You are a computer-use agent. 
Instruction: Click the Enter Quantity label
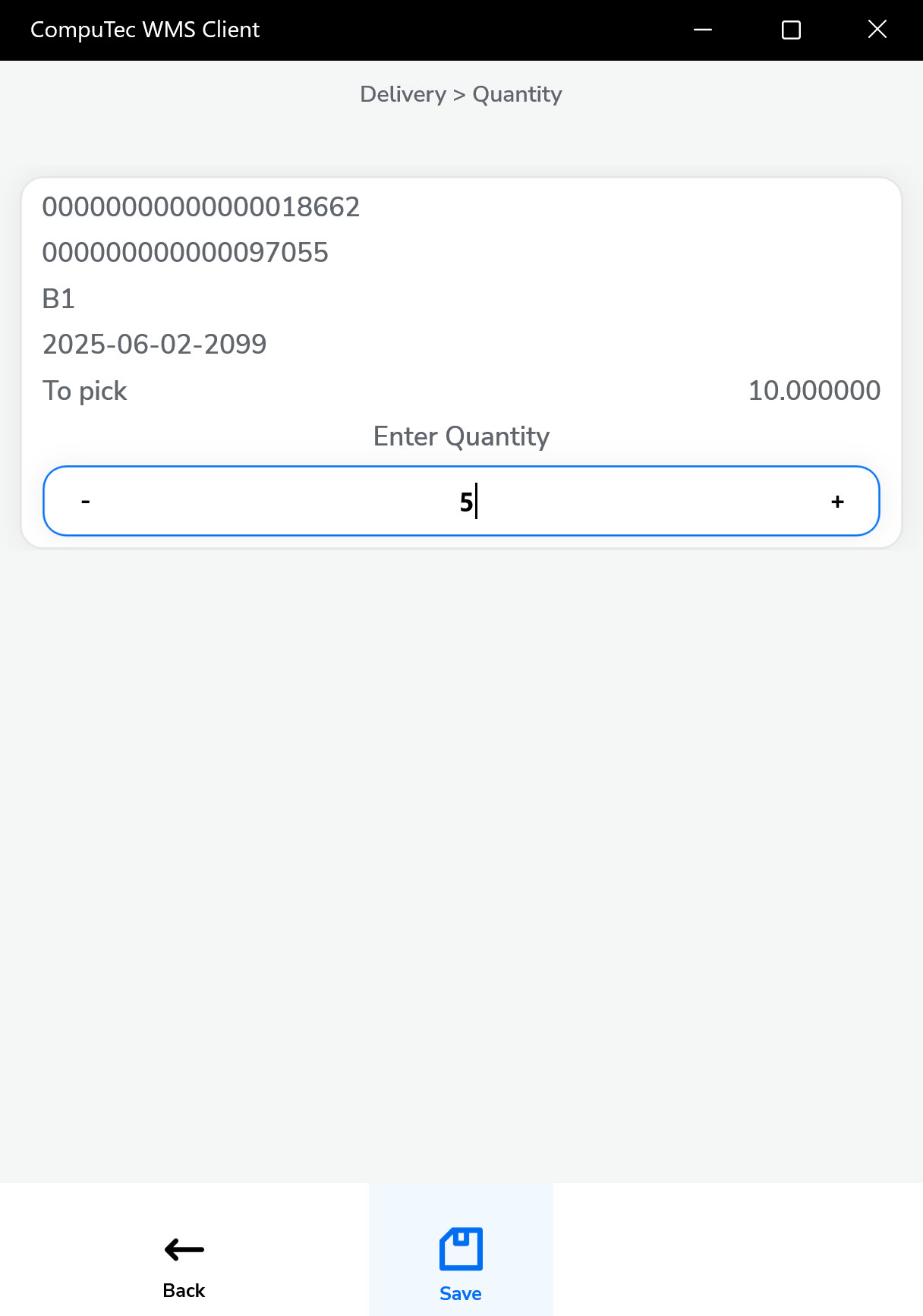461,436
